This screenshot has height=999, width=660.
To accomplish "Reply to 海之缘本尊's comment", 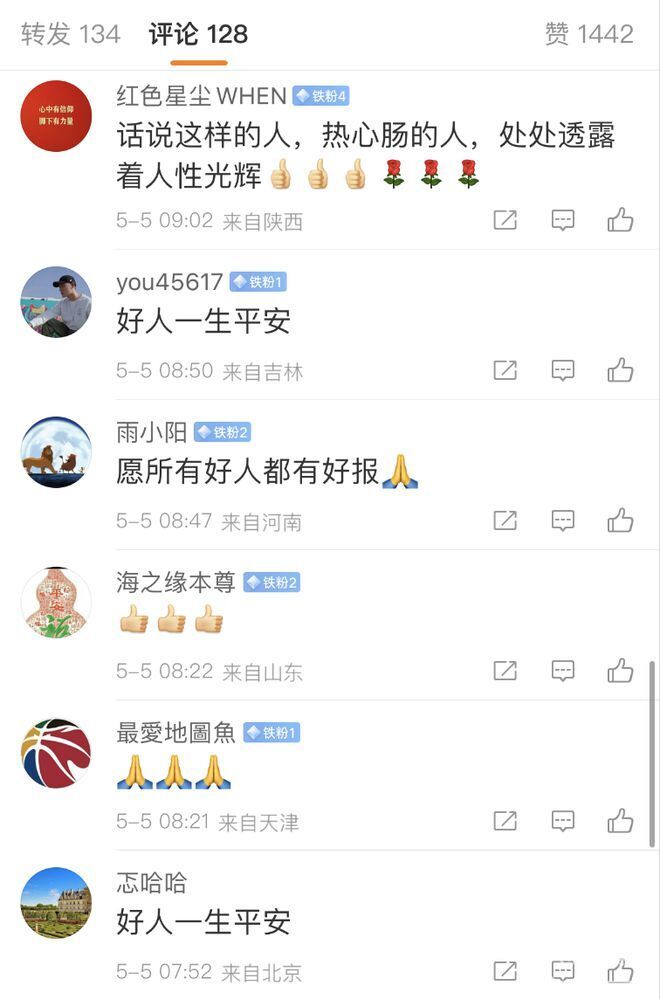I will (x=563, y=671).
